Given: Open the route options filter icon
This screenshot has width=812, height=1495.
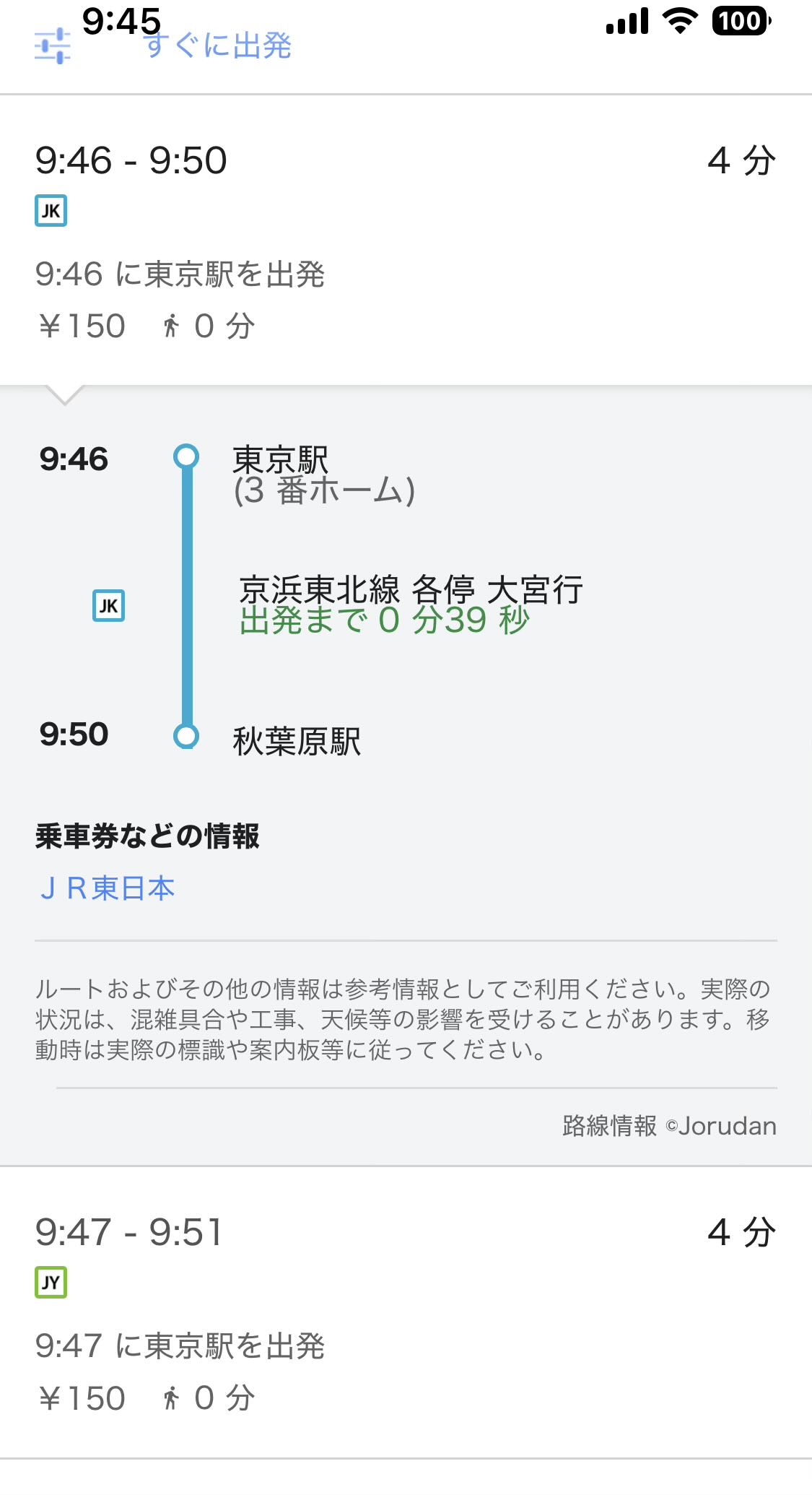Looking at the screenshot, I should tap(53, 47).
